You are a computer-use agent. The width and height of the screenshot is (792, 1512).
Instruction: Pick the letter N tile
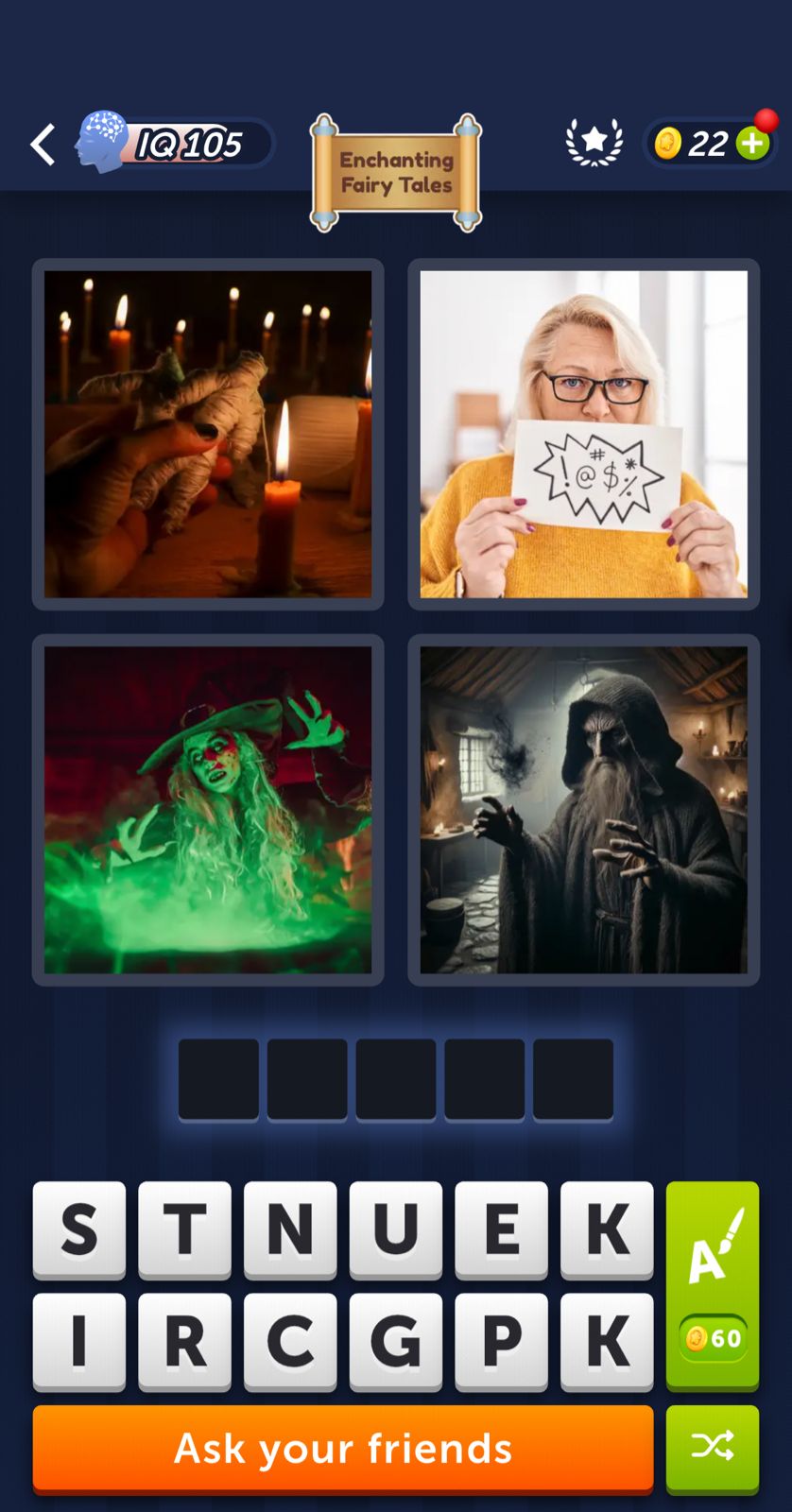[290, 1228]
